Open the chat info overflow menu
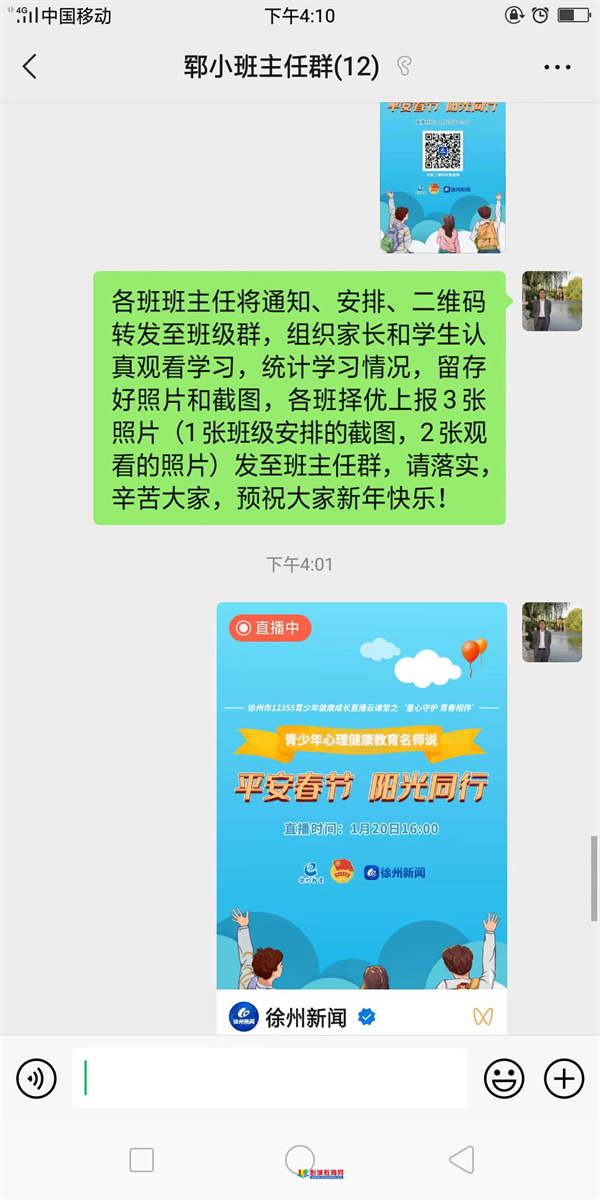The height and width of the screenshot is (1200, 600). pyautogui.click(x=557, y=67)
